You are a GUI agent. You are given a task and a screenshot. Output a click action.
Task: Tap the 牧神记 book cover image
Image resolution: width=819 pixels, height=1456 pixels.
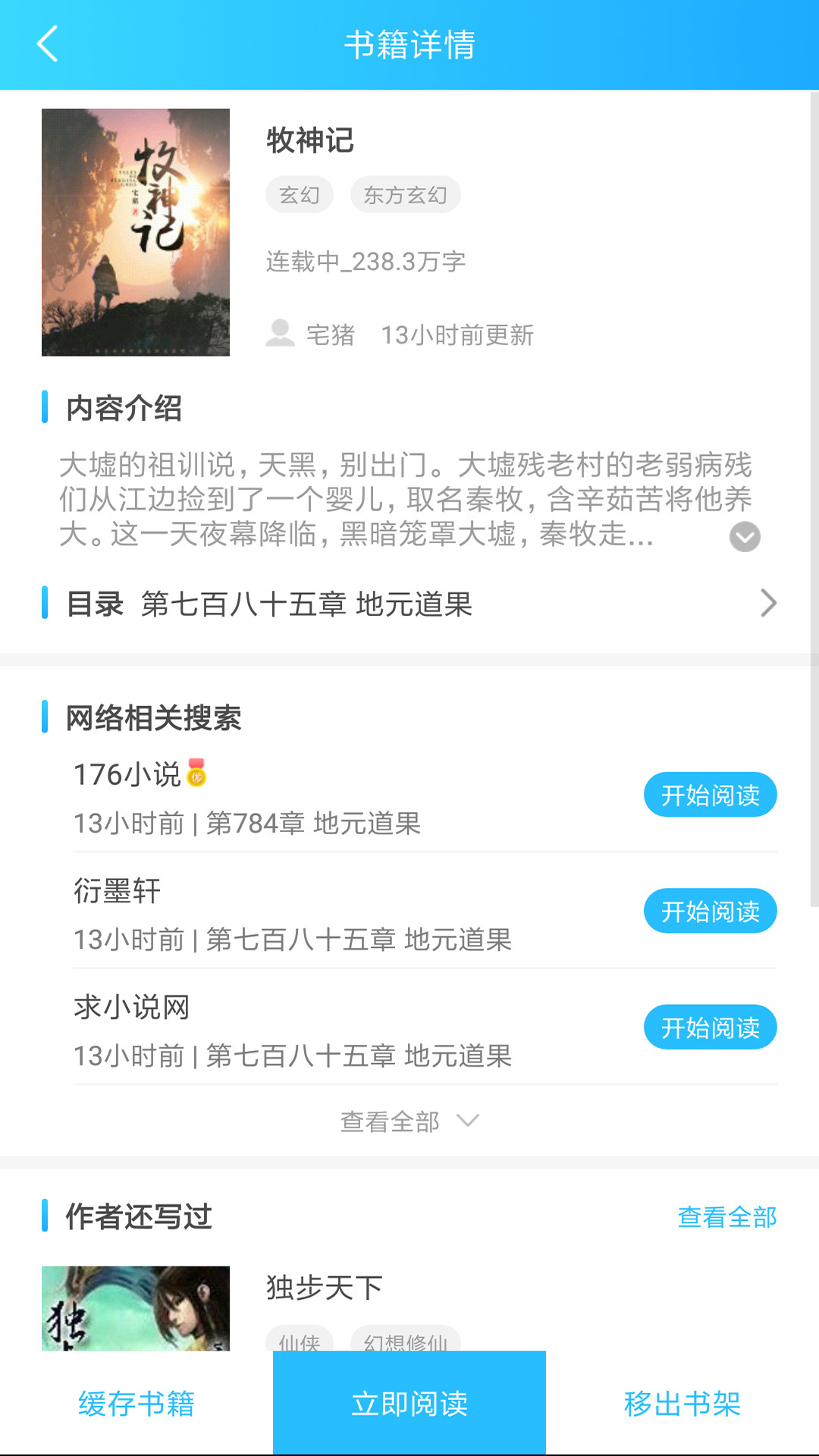[x=135, y=232]
